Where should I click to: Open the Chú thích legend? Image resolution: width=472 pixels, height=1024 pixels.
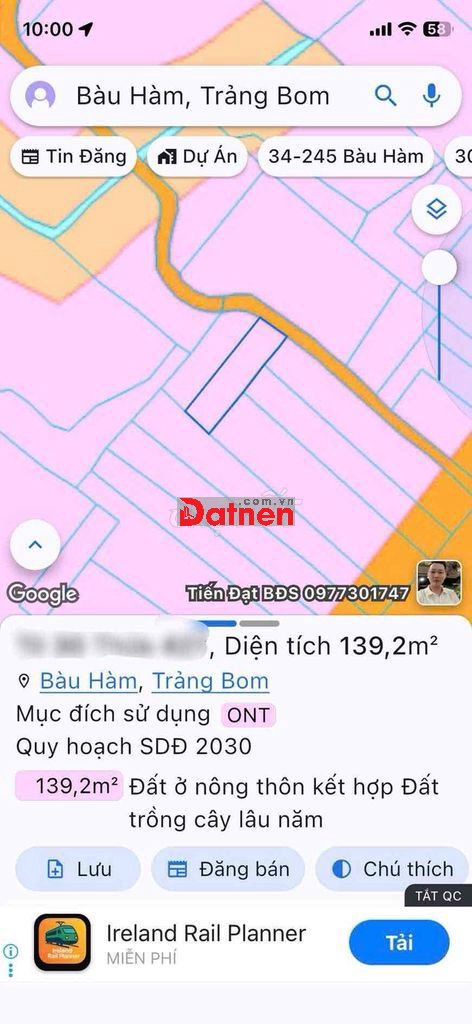[392, 869]
